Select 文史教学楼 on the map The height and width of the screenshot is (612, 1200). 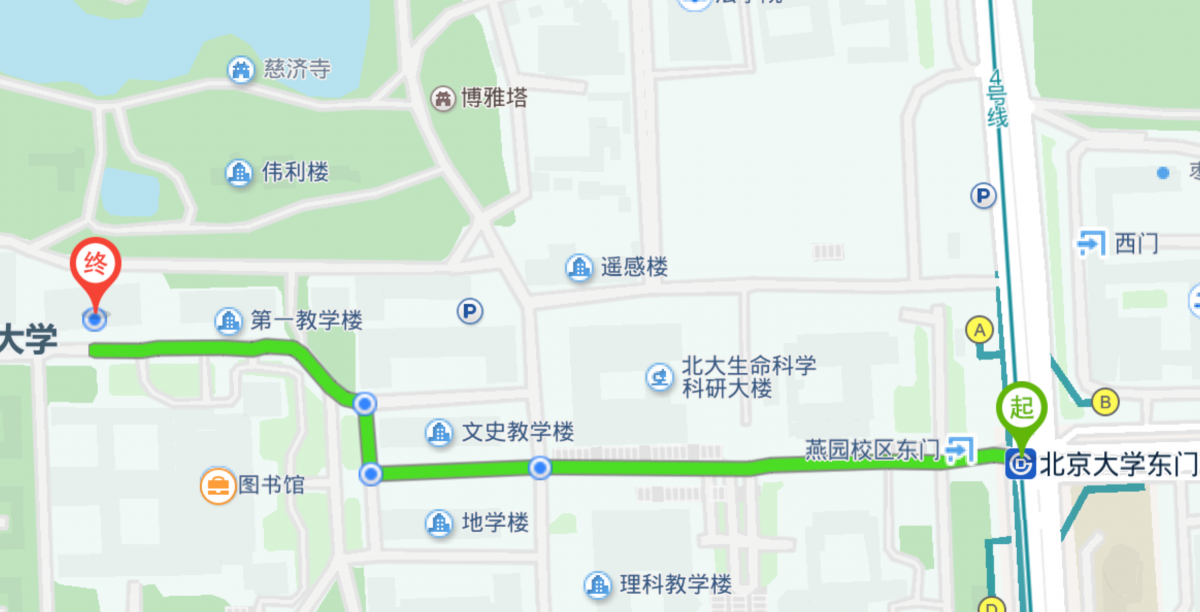439,433
